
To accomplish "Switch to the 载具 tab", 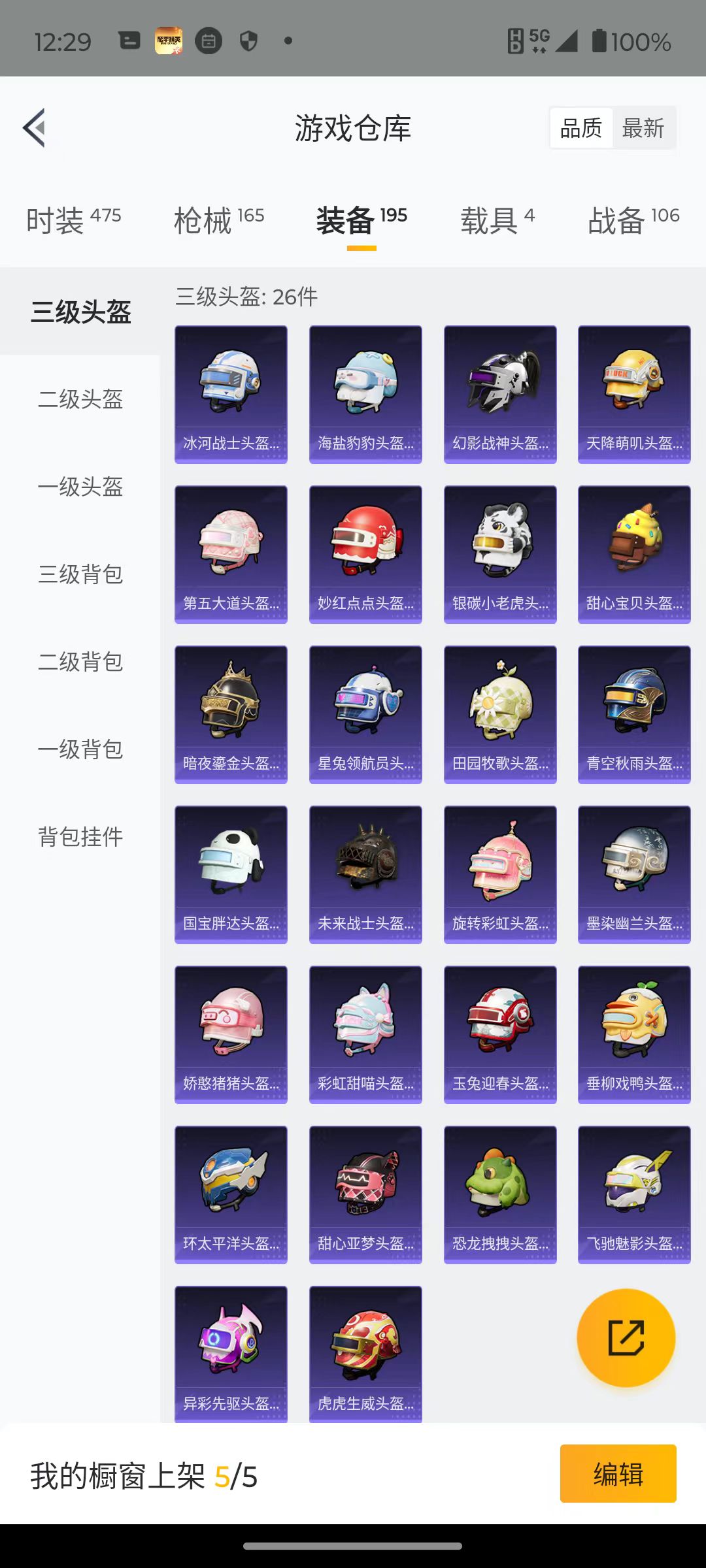I will point(497,220).
